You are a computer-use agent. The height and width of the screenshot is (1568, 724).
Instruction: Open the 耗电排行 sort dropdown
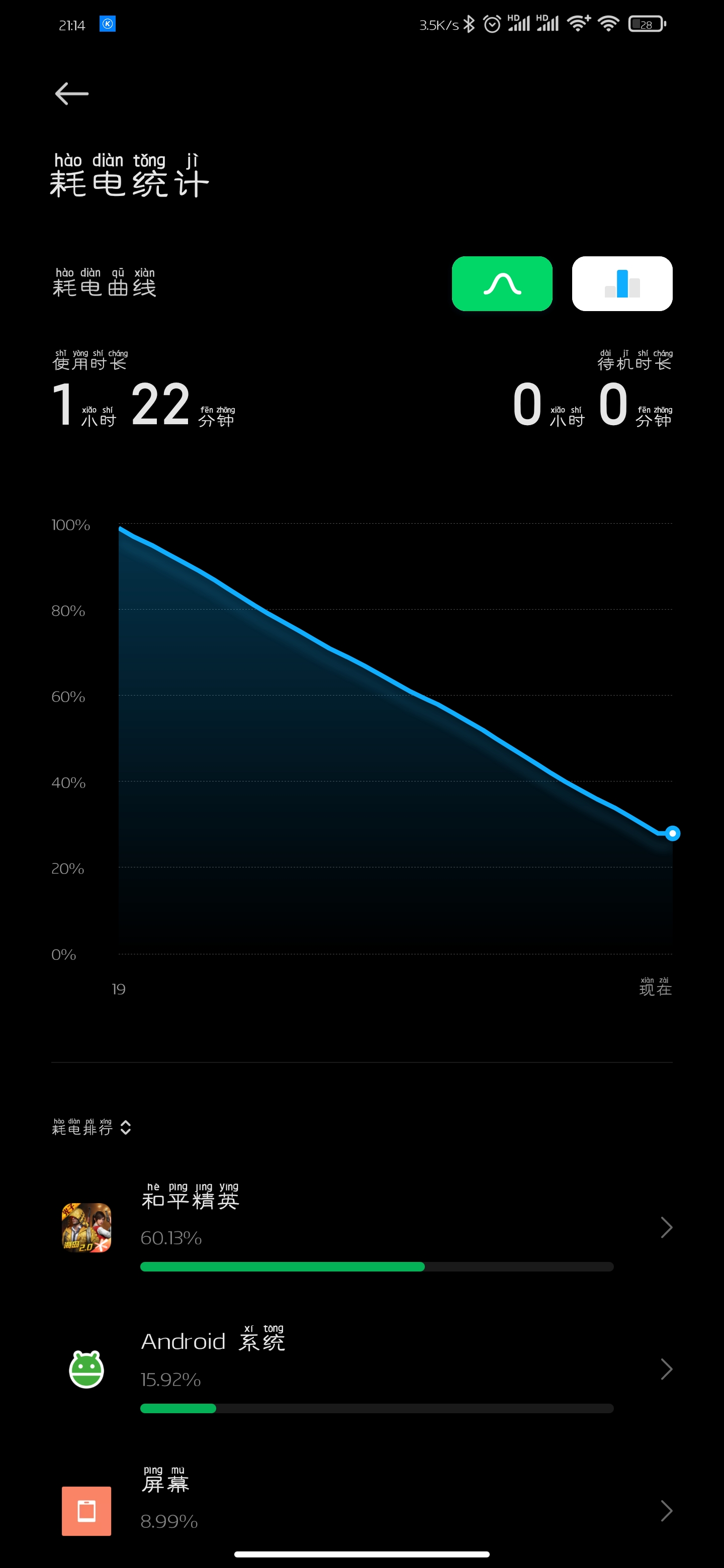92,1127
